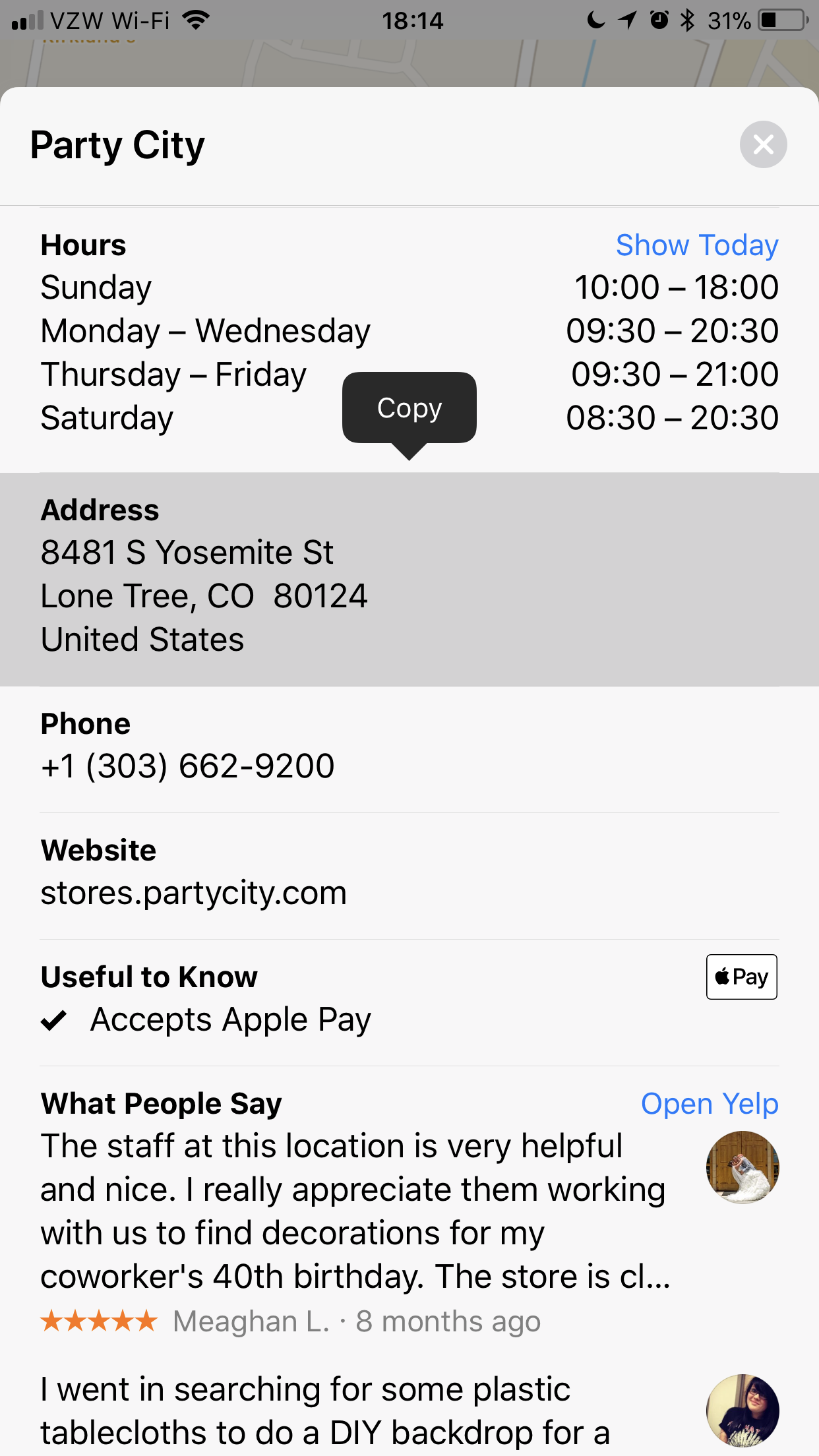Select the 8481 S Yosemite St address row
The width and height of the screenshot is (819, 1456).
click(x=409, y=580)
